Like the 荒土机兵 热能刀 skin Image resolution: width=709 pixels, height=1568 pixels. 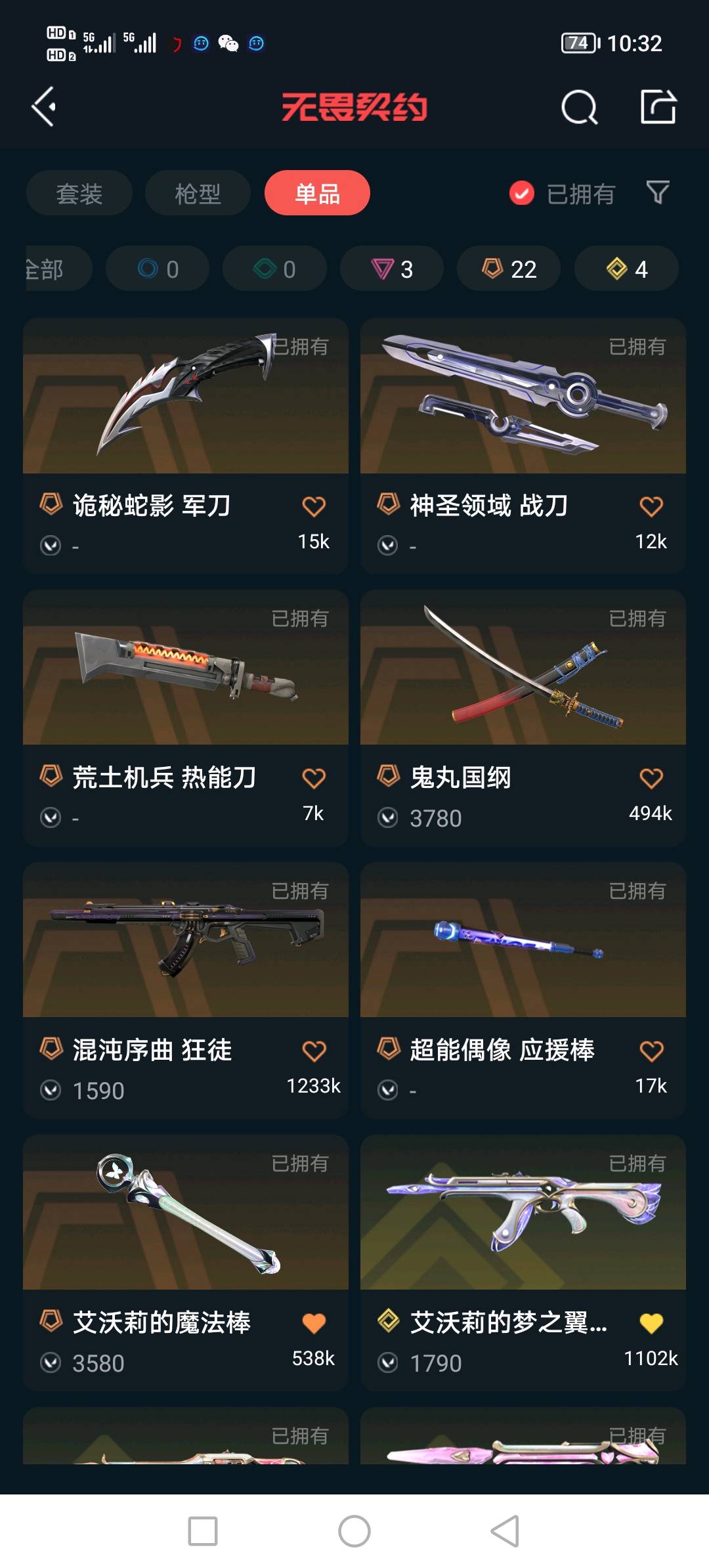coord(314,778)
